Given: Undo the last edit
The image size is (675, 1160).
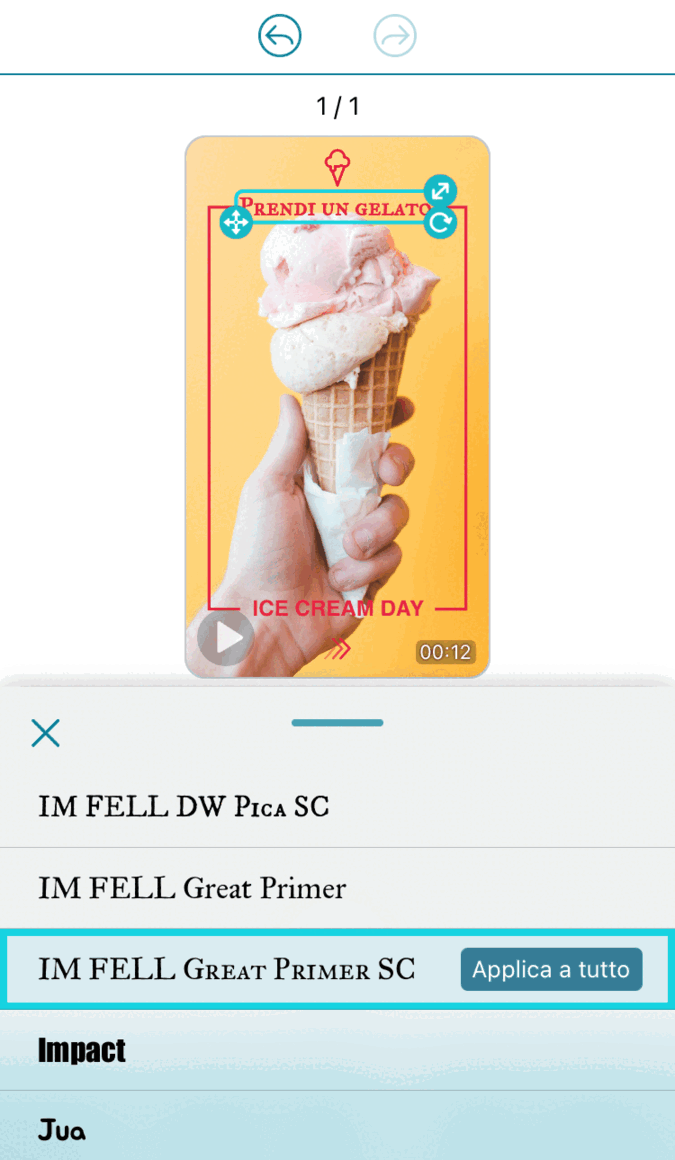Looking at the screenshot, I should point(280,37).
